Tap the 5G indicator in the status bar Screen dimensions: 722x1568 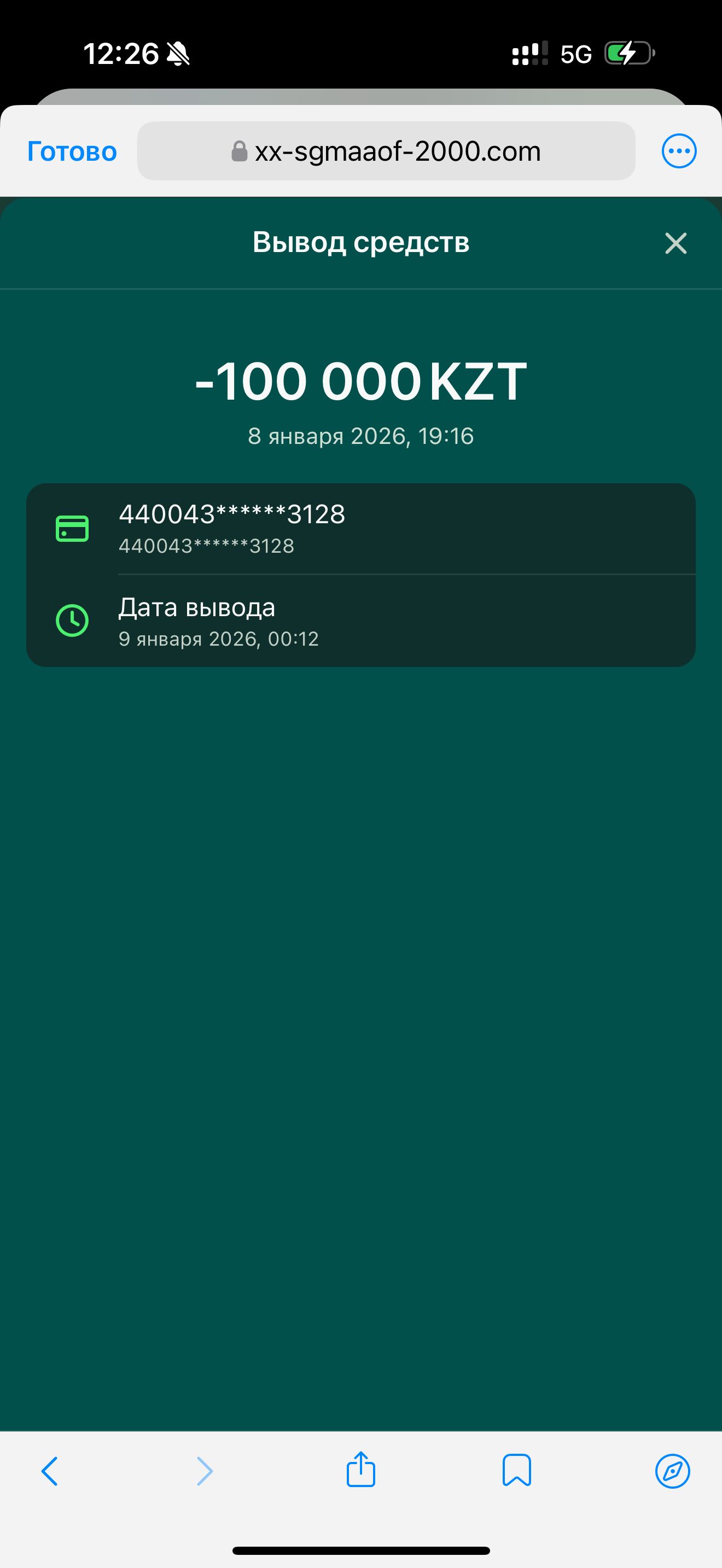[575, 54]
